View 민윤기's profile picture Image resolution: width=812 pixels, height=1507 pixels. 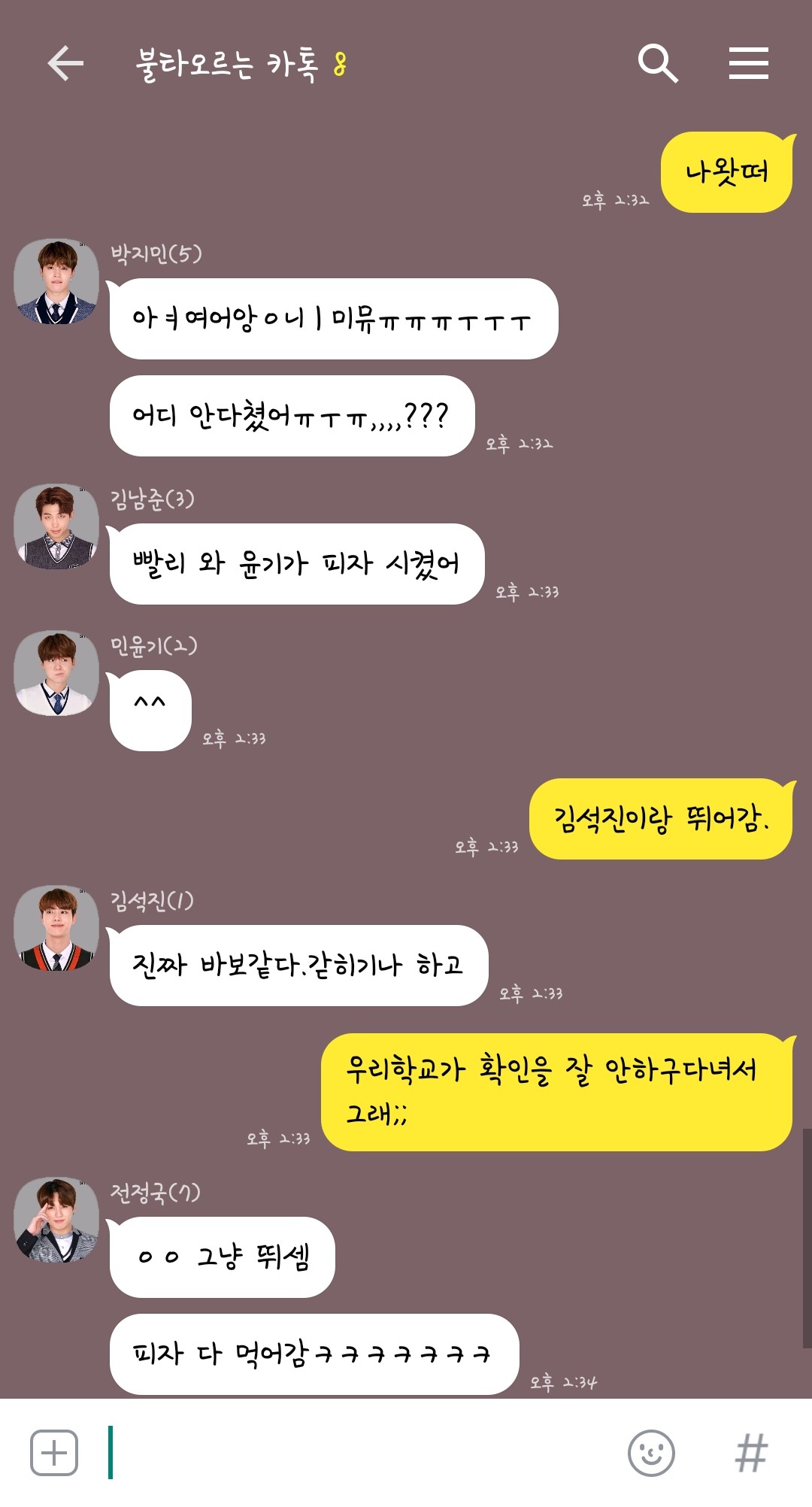[x=56, y=673]
